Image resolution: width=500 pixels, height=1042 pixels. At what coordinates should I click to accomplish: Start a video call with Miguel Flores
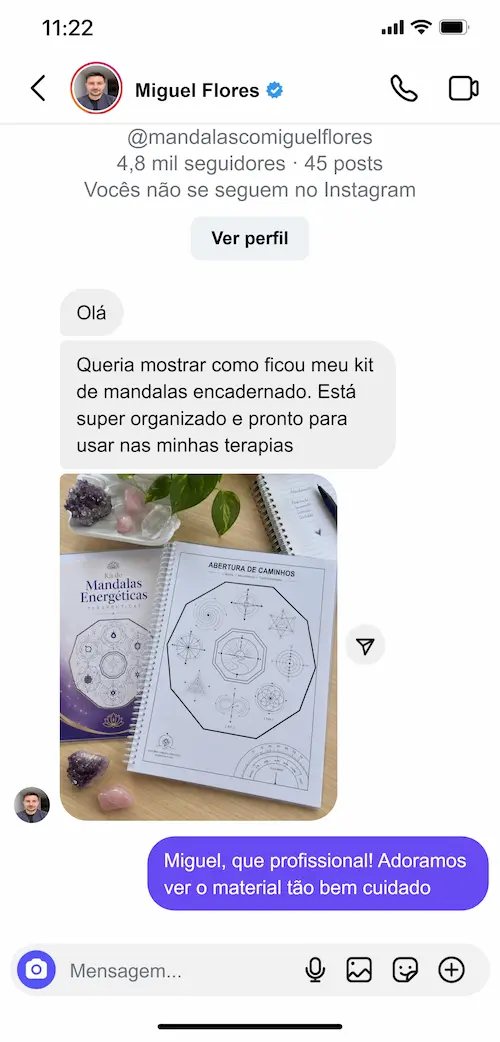pyautogui.click(x=463, y=88)
